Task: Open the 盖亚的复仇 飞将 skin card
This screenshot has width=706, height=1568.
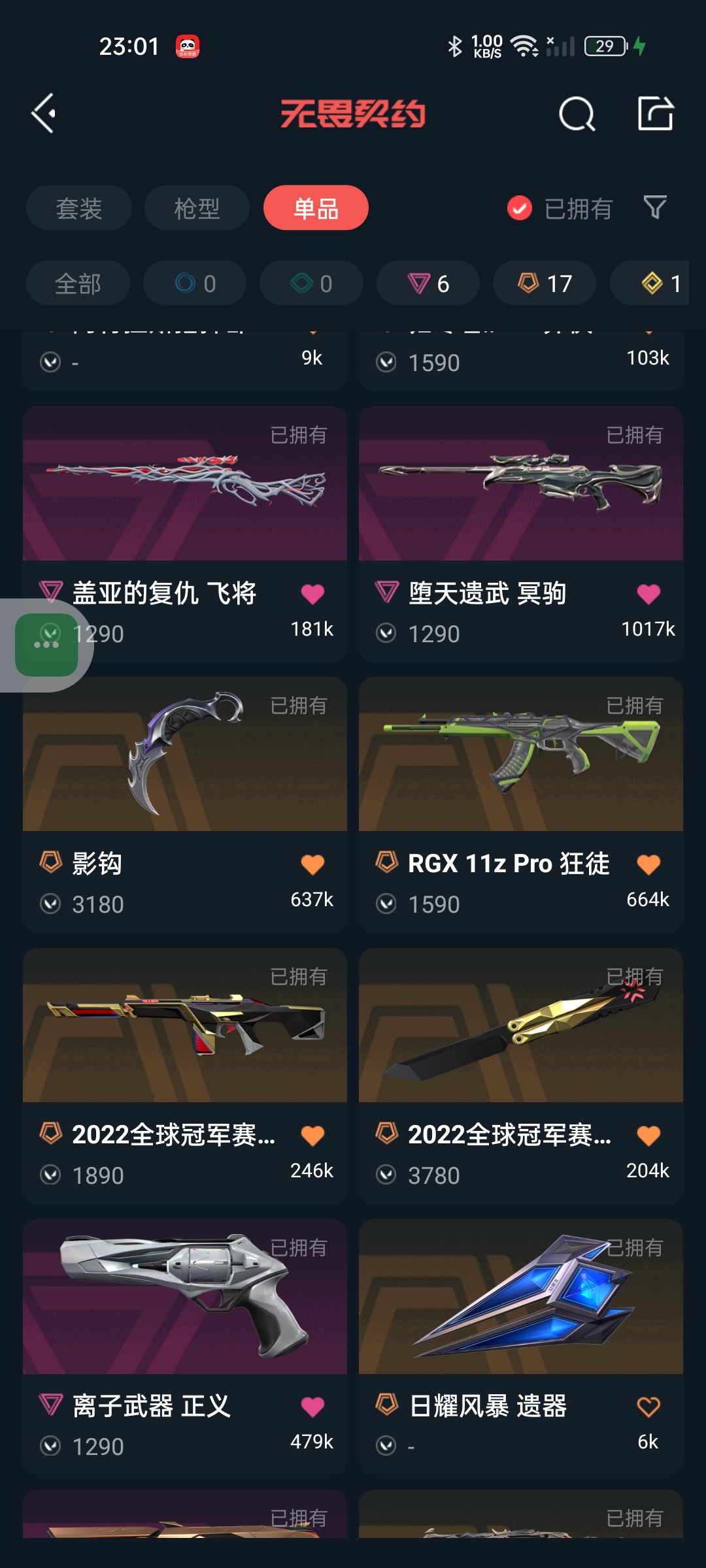Action: point(185,497)
